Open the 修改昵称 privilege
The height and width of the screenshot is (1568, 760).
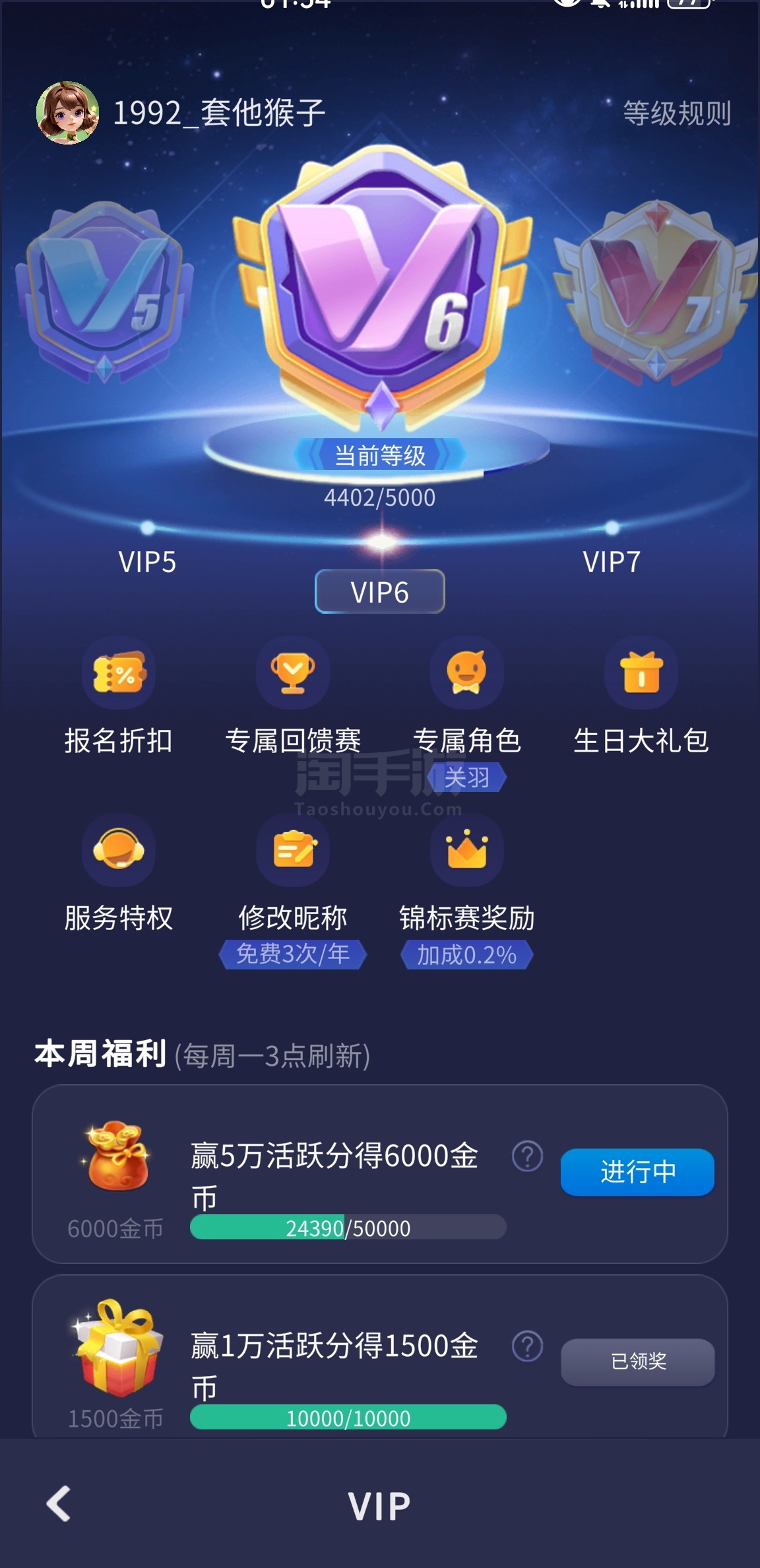[x=293, y=891]
